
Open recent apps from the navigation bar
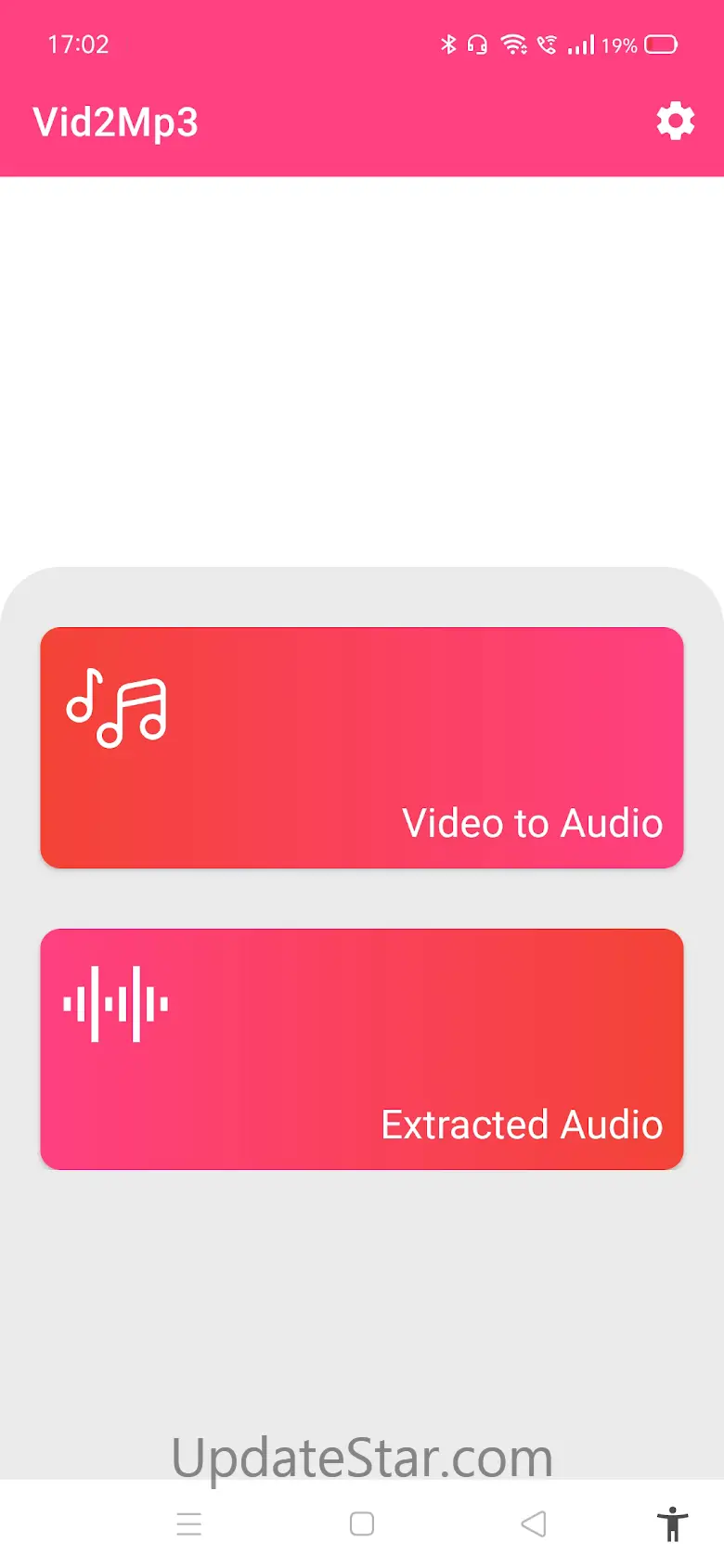189,1523
